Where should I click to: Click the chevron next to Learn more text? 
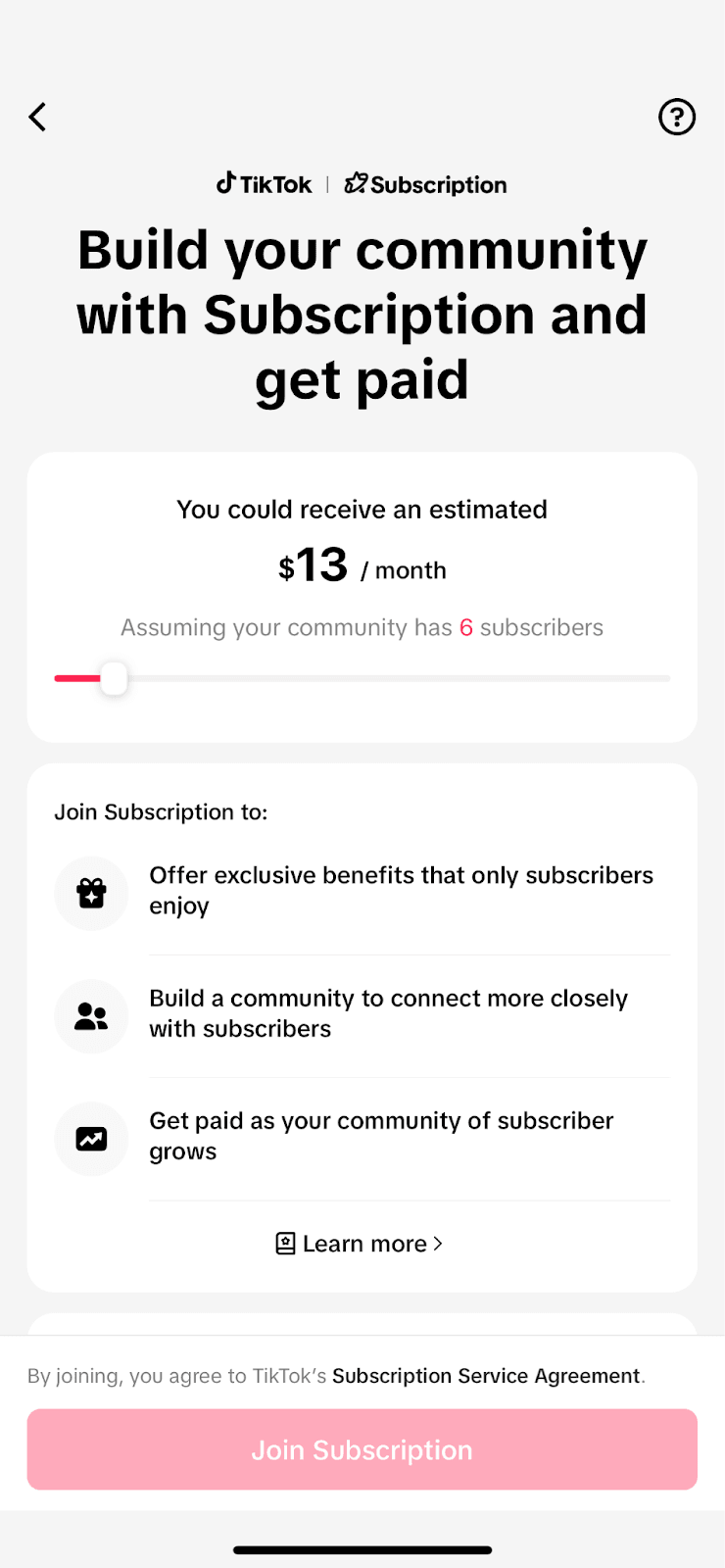[x=437, y=1243]
